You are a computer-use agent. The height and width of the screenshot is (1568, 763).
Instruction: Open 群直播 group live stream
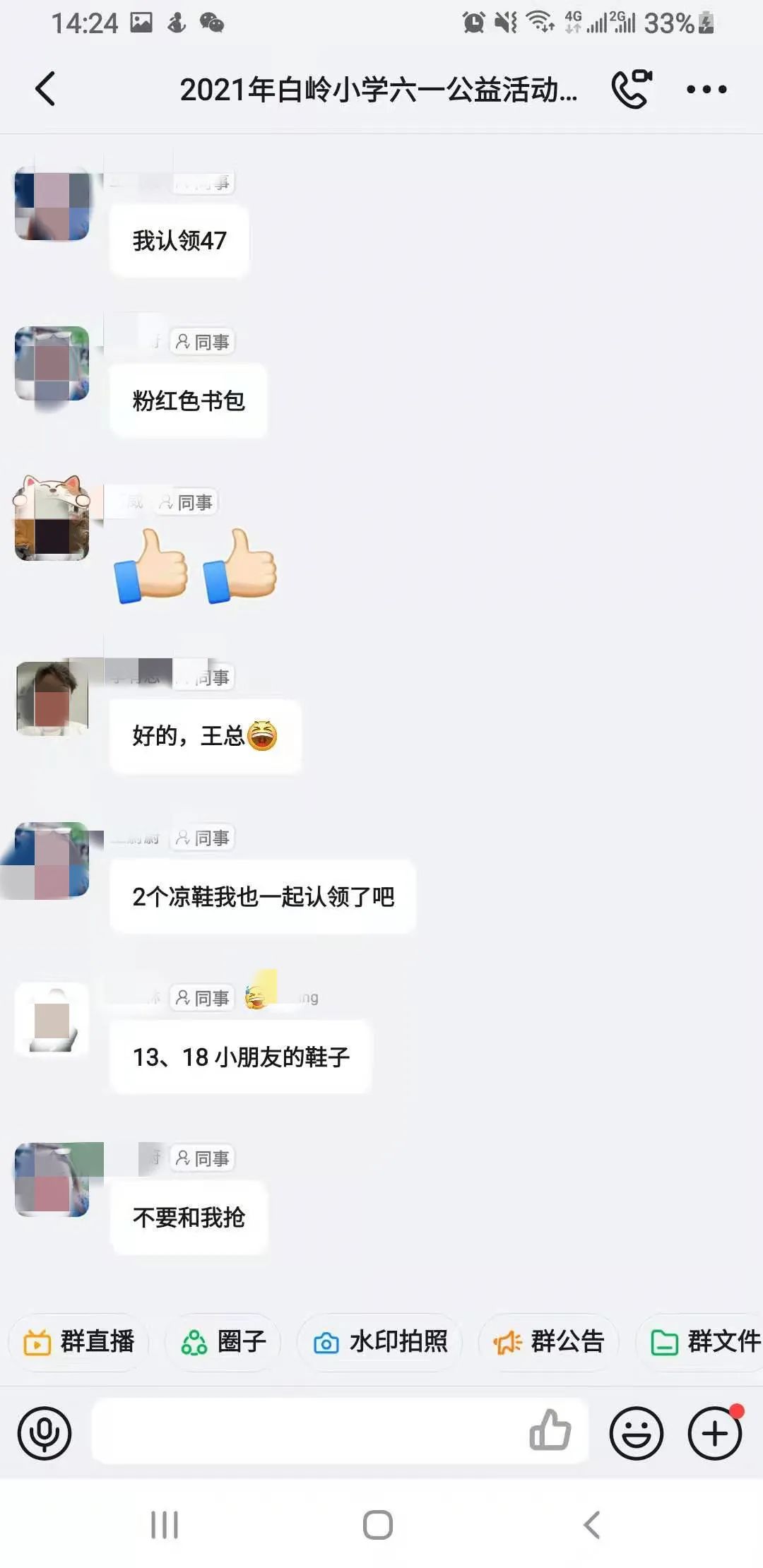(x=78, y=1341)
